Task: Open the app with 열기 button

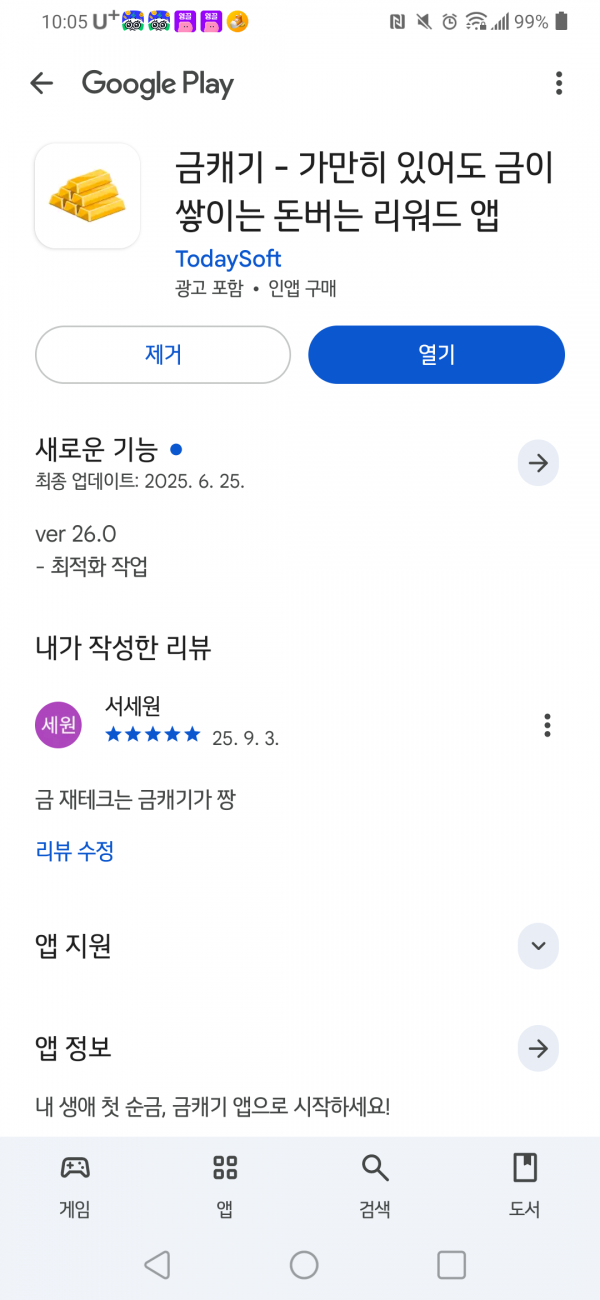Action: (x=436, y=354)
